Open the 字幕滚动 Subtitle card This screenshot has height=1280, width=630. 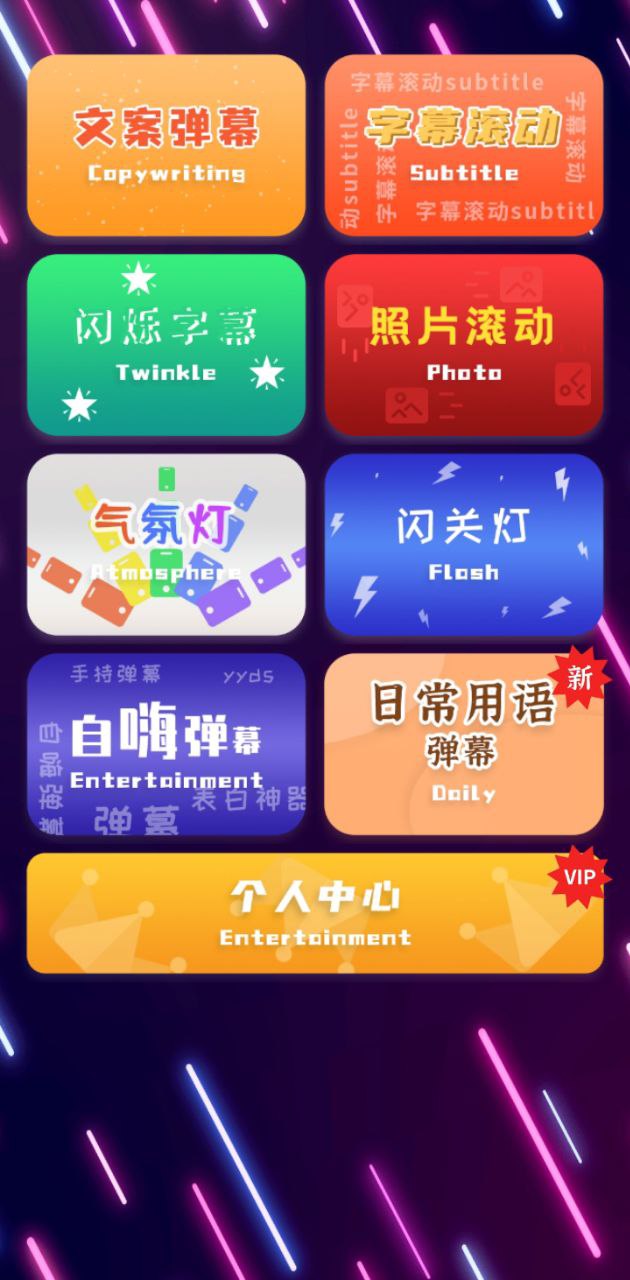[x=463, y=146]
